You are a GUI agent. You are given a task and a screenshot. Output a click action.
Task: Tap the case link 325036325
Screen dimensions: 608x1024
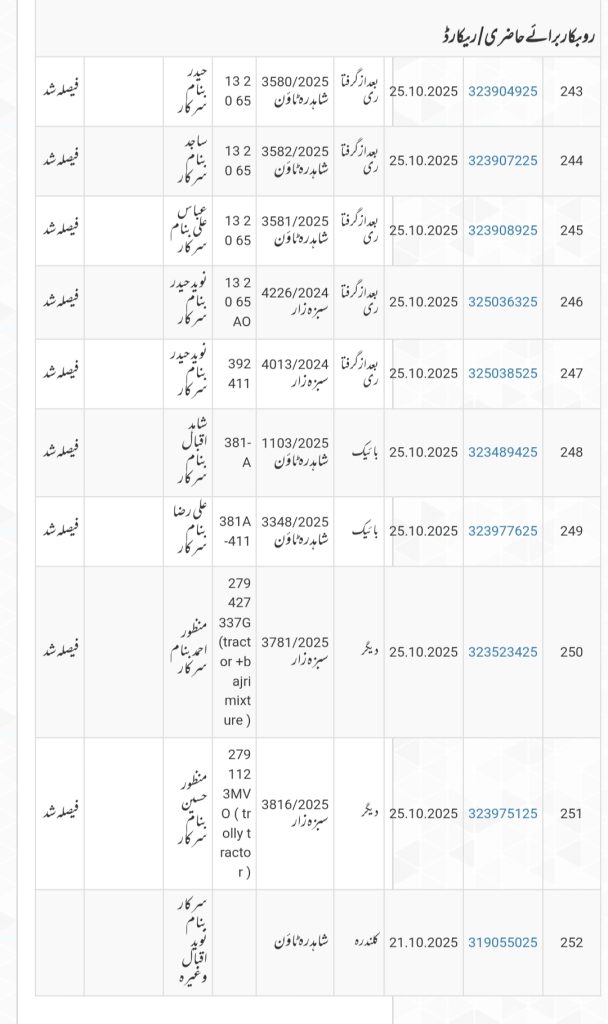click(x=502, y=300)
